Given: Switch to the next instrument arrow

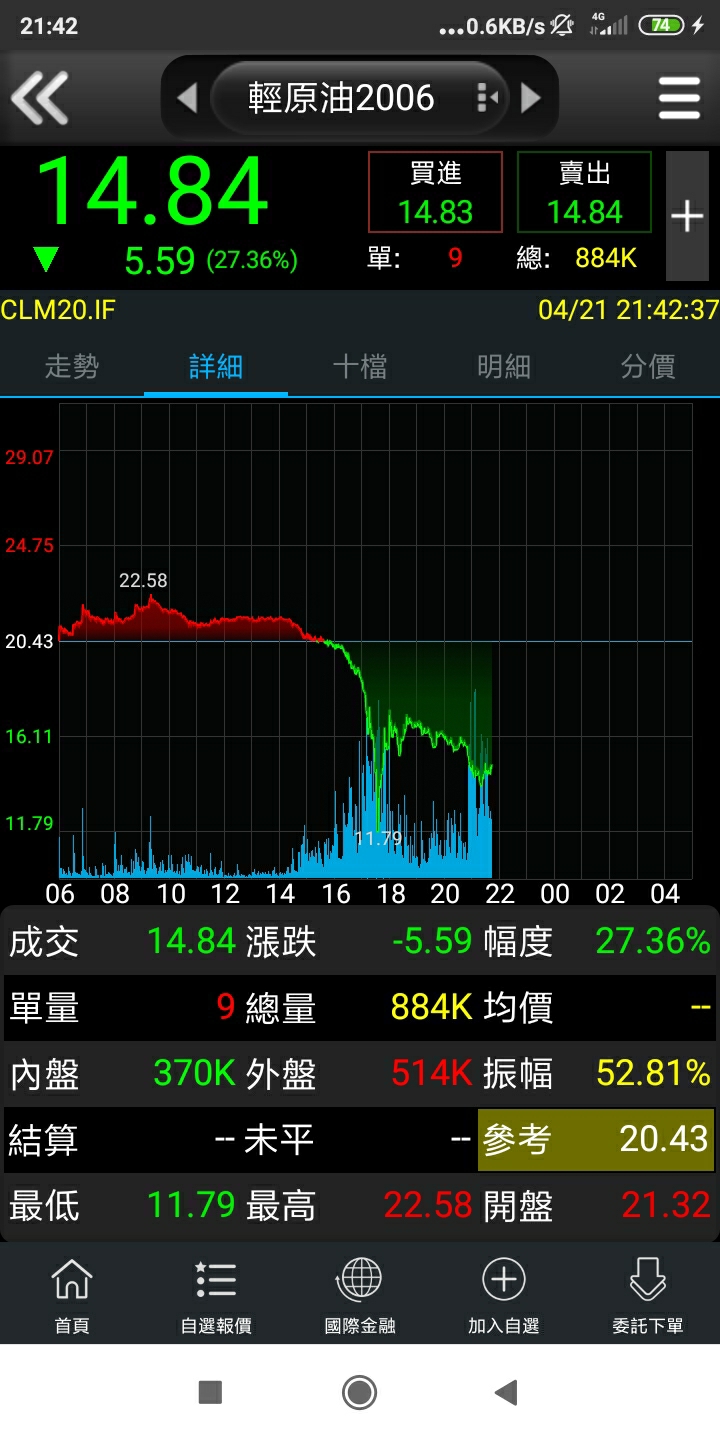Looking at the screenshot, I should click(x=531, y=98).
